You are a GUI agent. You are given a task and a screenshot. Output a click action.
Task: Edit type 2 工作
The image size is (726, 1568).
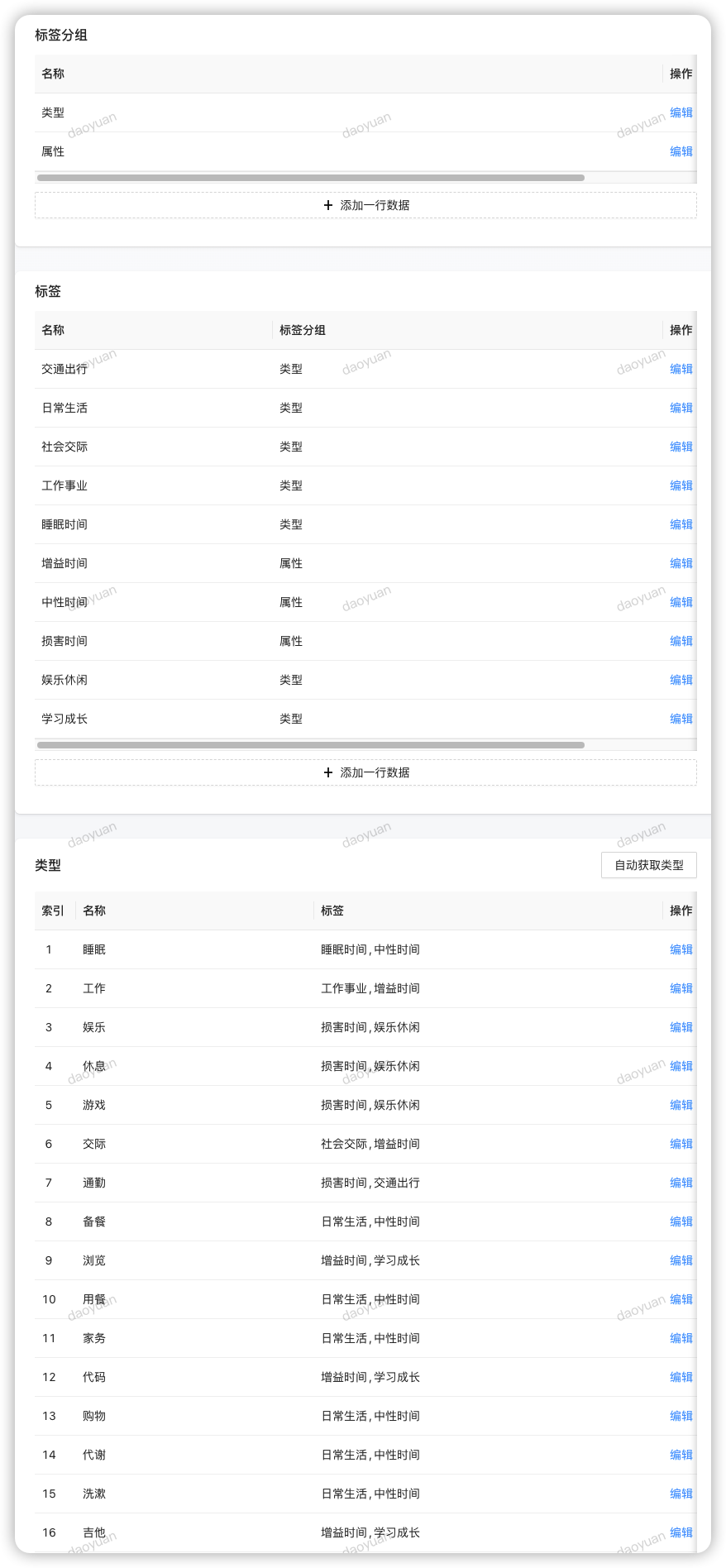[x=681, y=988]
